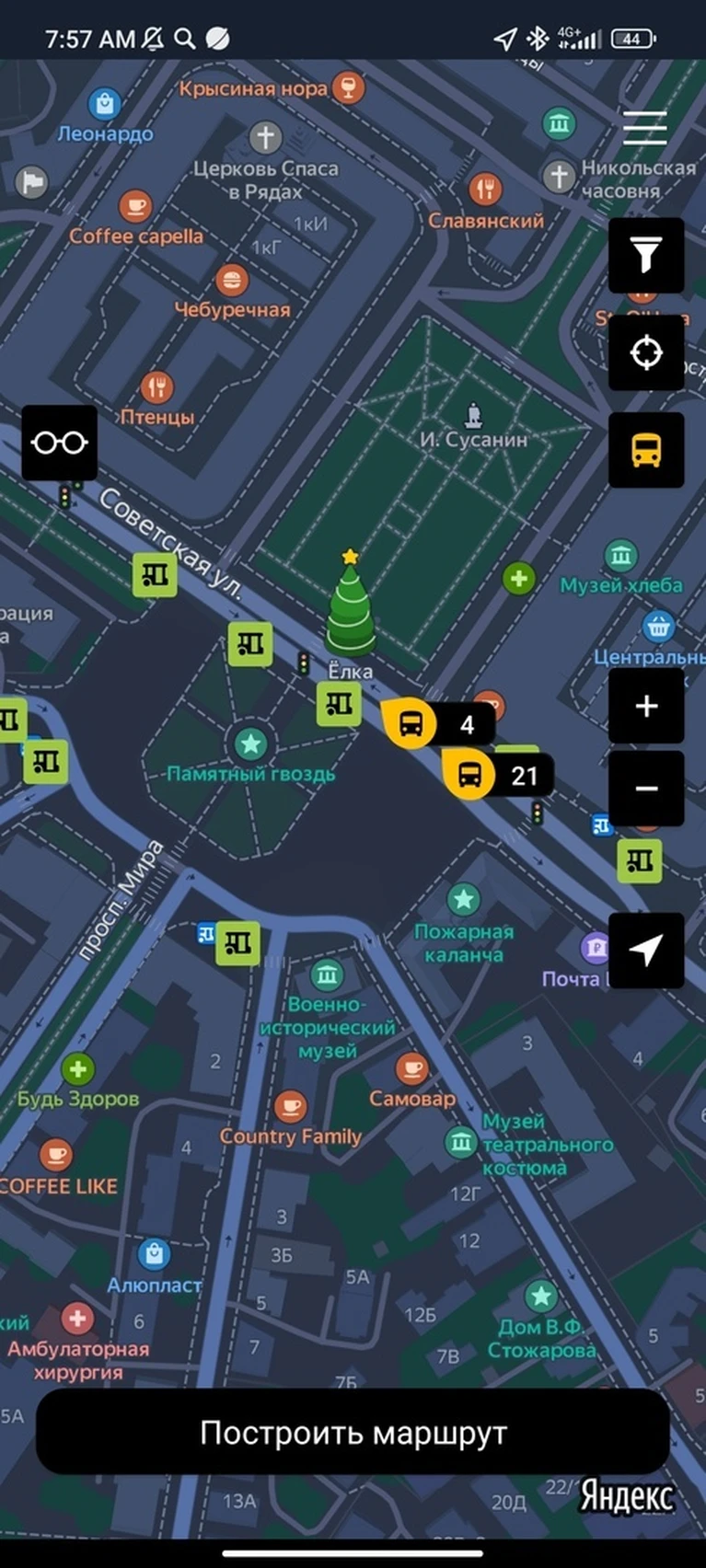The width and height of the screenshot is (706, 1568).
Task: Toggle the yellow bus layer button
Action: pyautogui.click(x=646, y=450)
